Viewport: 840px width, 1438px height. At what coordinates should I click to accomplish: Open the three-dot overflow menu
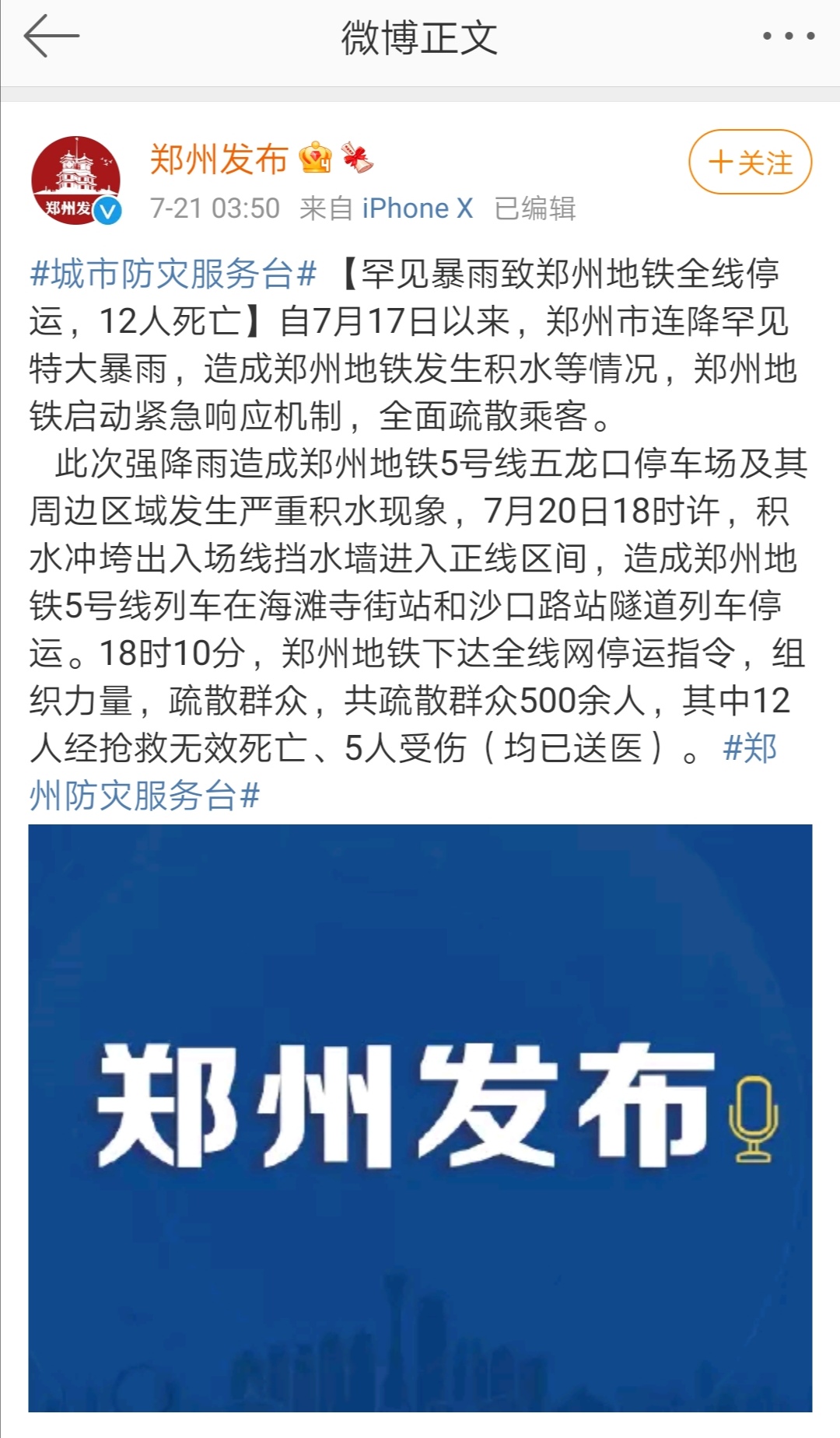click(788, 36)
